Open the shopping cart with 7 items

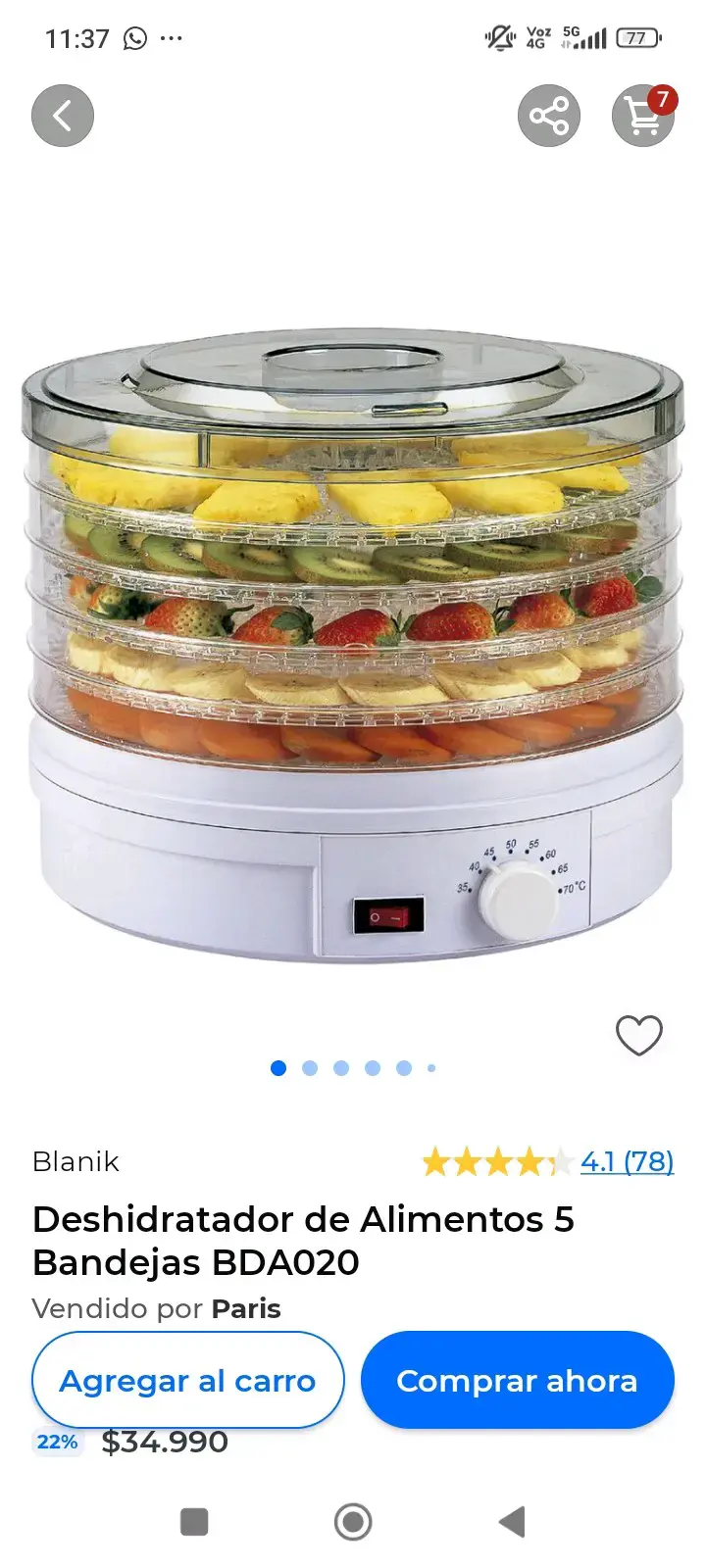click(x=643, y=116)
